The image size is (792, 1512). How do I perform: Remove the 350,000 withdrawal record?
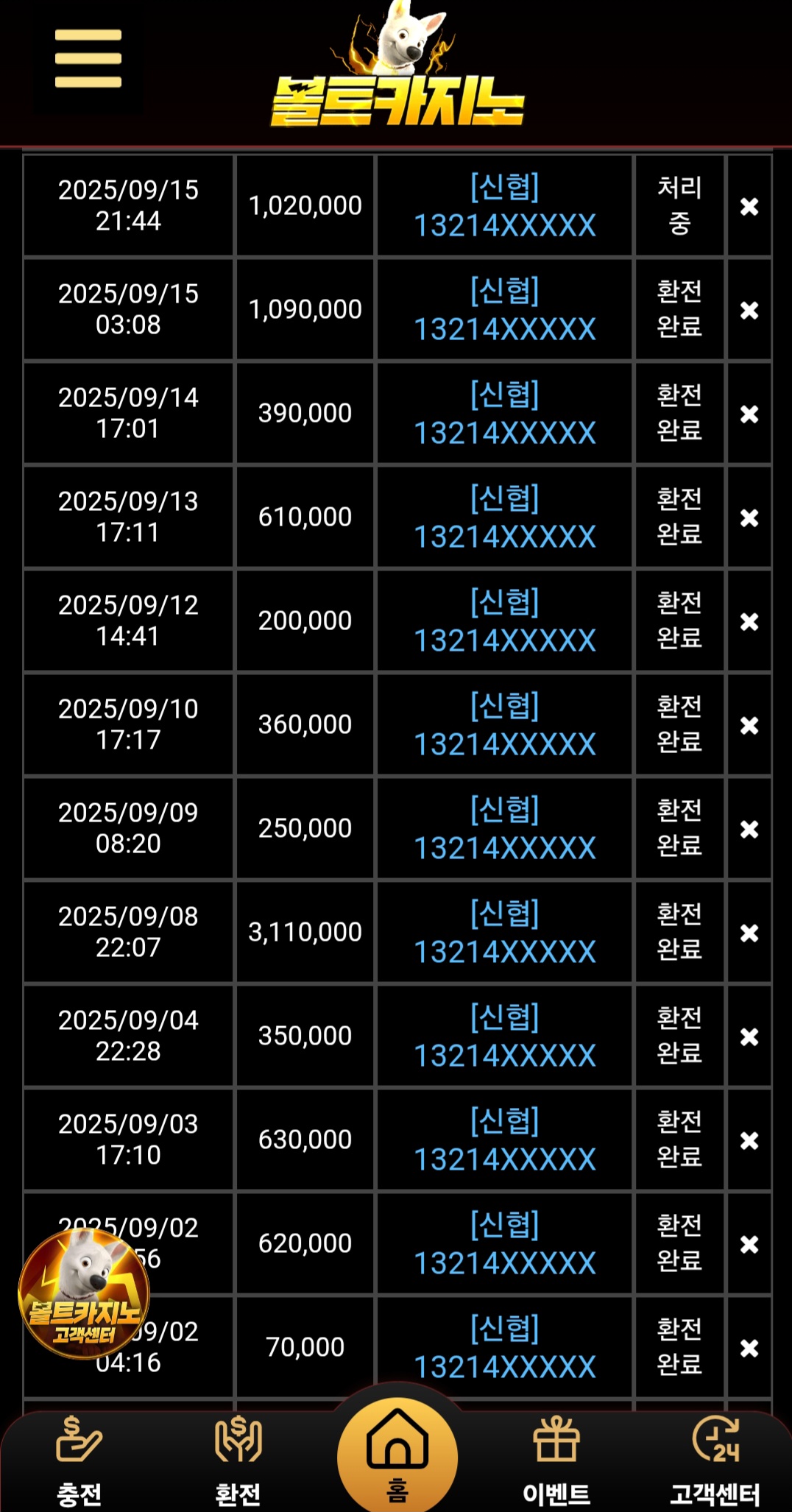tap(749, 1037)
